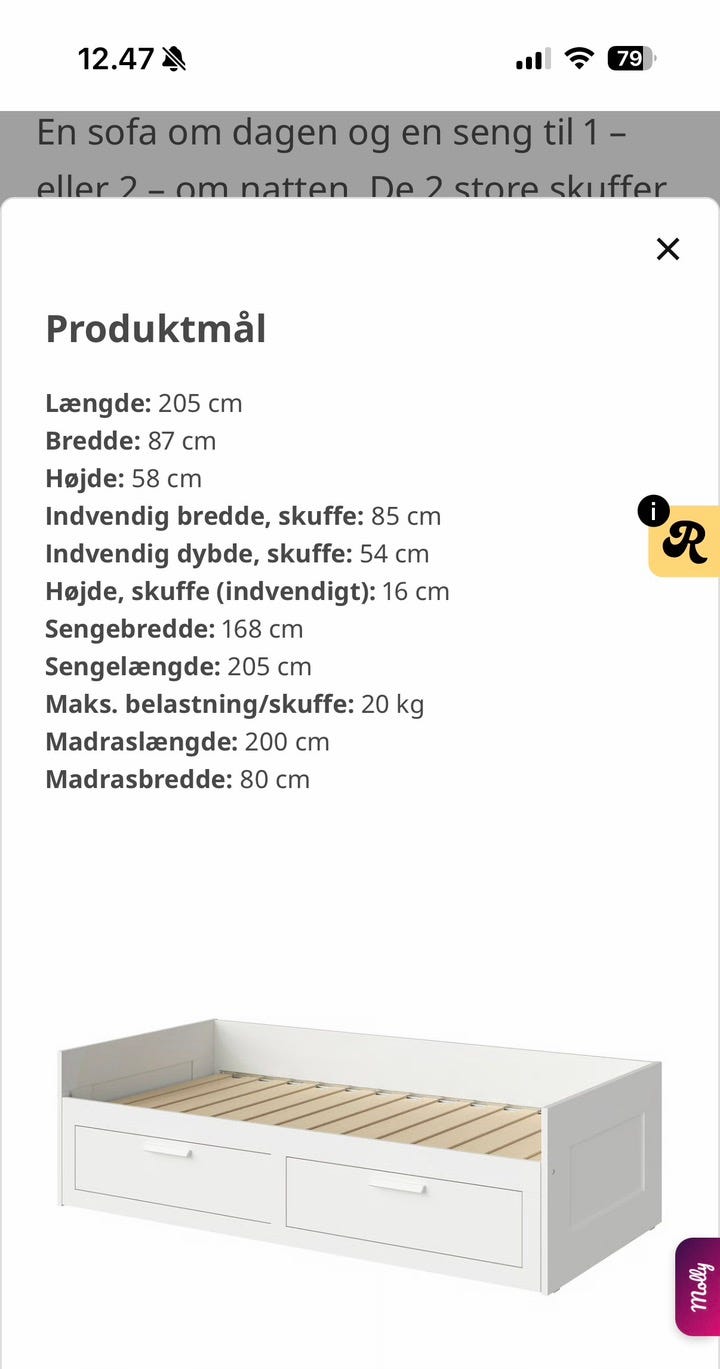720x1369 pixels.
Task: Tap the Produktmål heading
Action: click(x=155, y=328)
